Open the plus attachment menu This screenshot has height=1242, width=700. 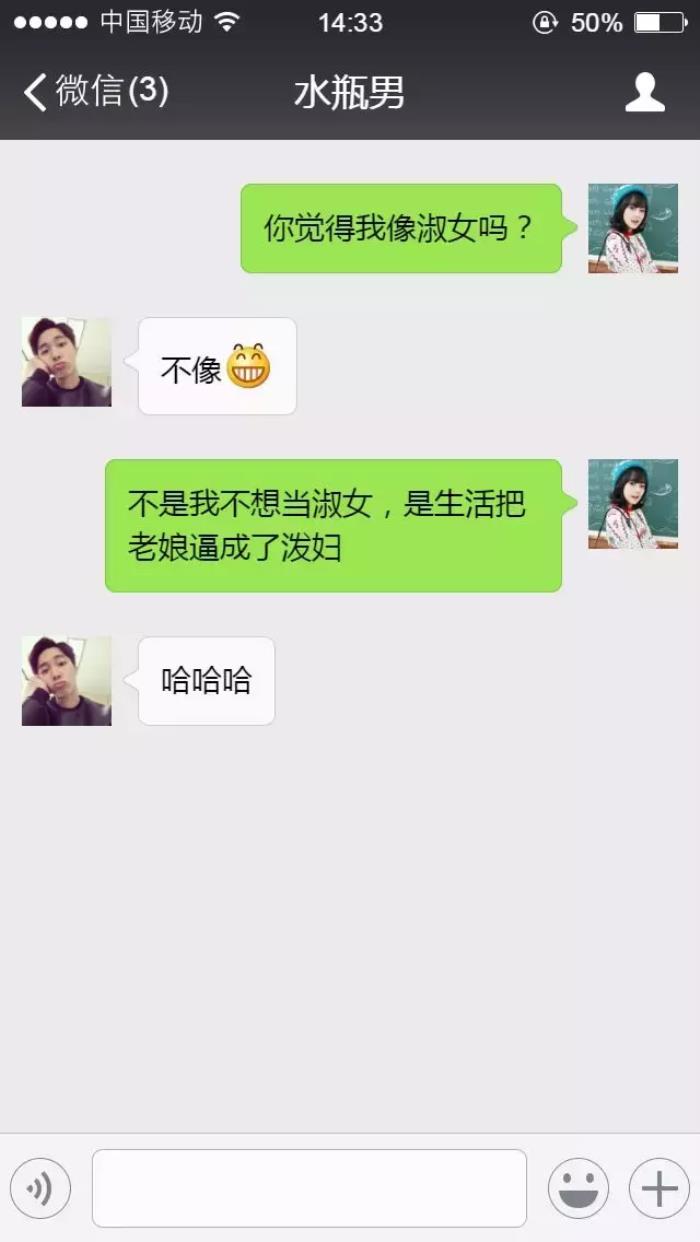659,1188
